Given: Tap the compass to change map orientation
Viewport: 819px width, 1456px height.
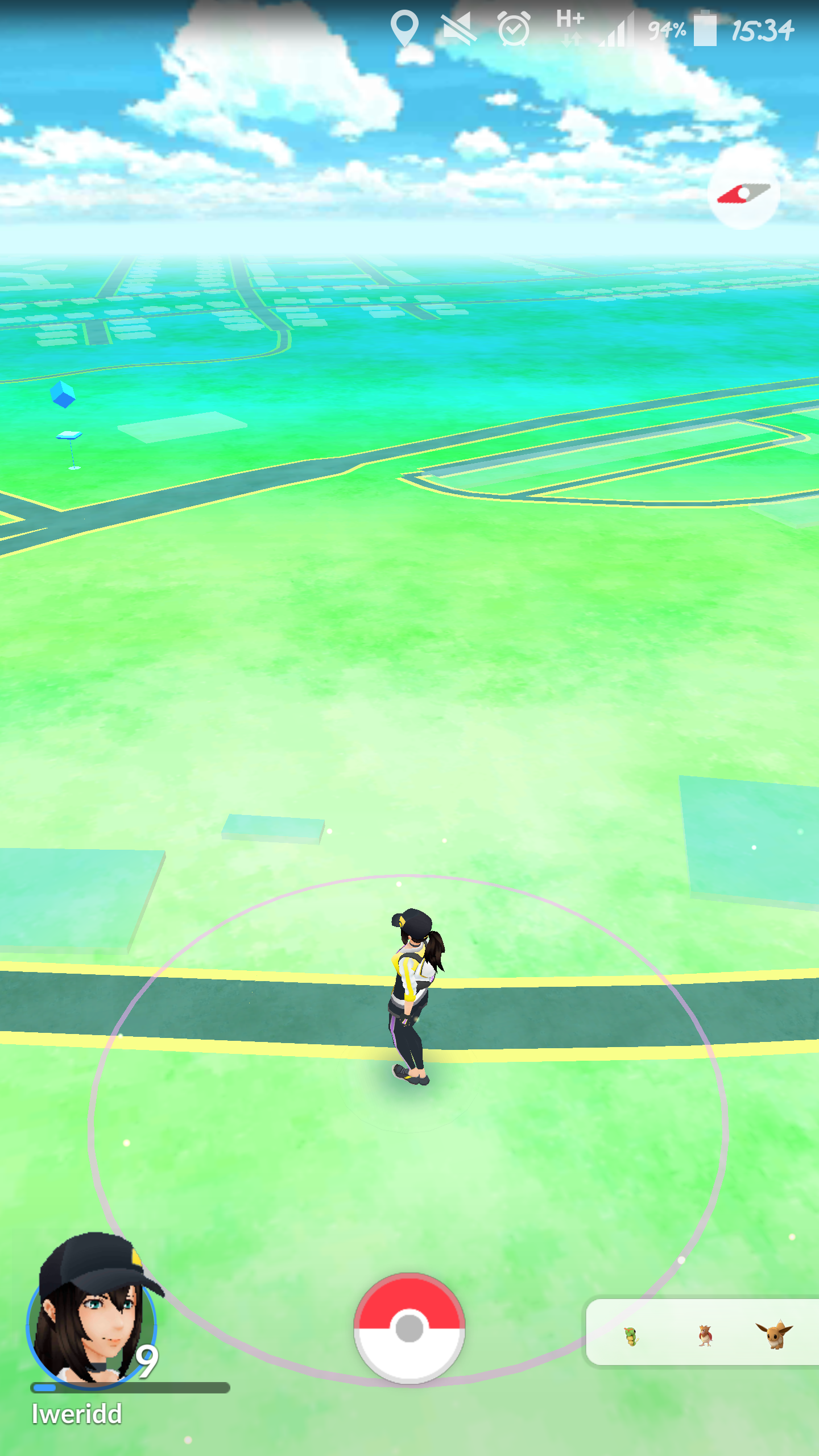Looking at the screenshot, I should click(743, 194).
